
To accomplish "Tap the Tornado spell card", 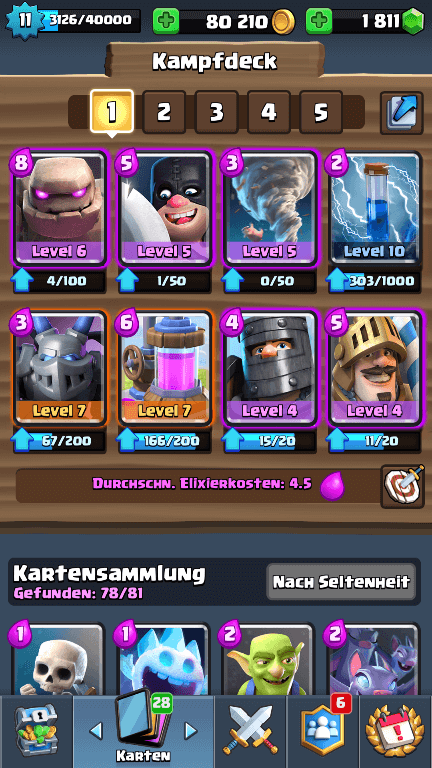I will pyautogui.click(x=270, y=208).
